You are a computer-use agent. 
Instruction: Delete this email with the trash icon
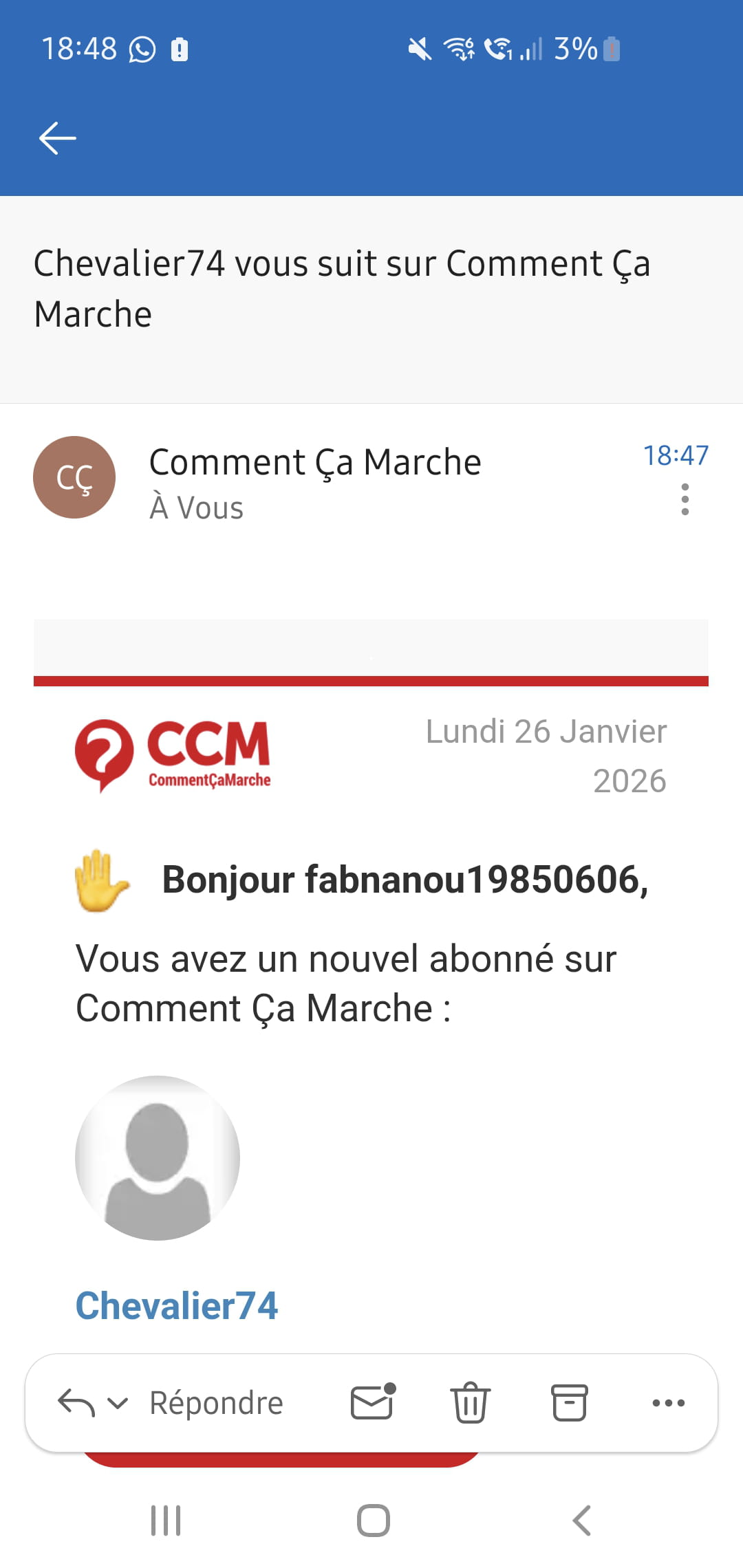[471, 1403]
